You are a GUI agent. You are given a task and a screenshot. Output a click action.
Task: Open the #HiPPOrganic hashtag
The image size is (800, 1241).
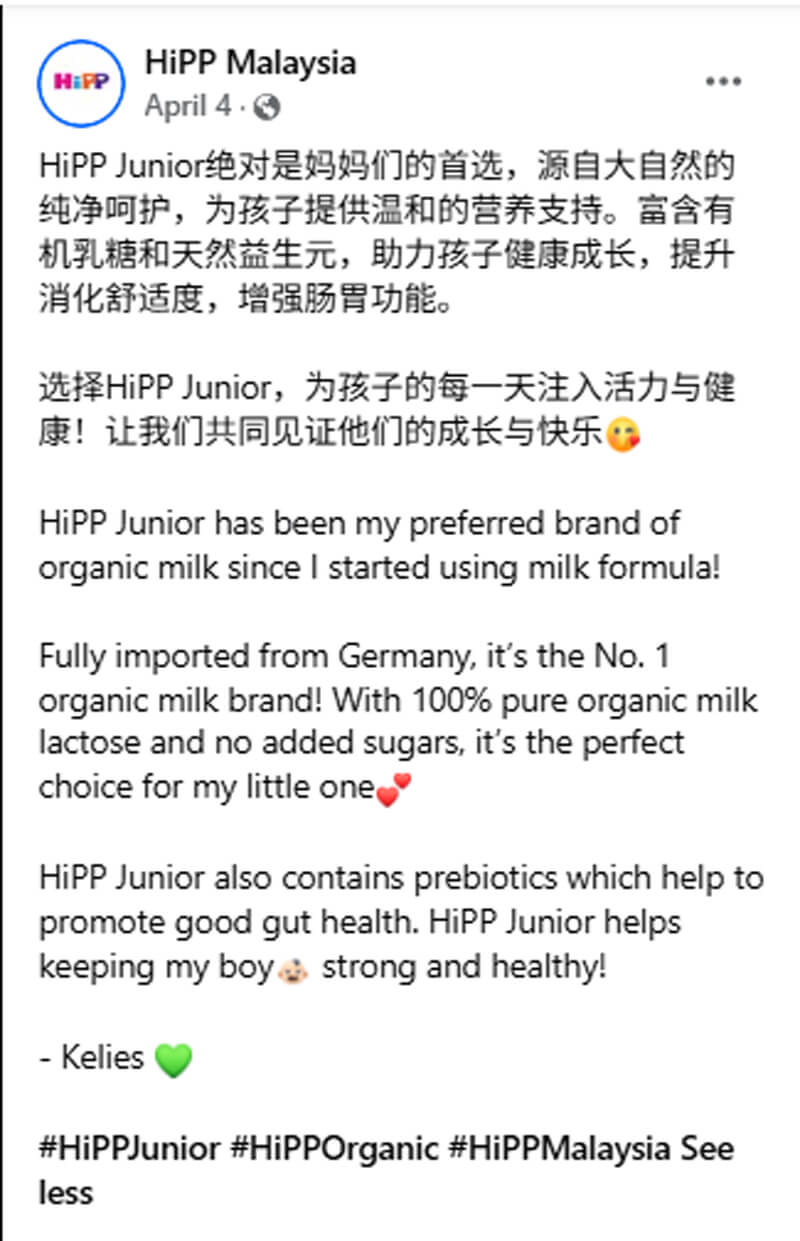tap(334, 1148)
